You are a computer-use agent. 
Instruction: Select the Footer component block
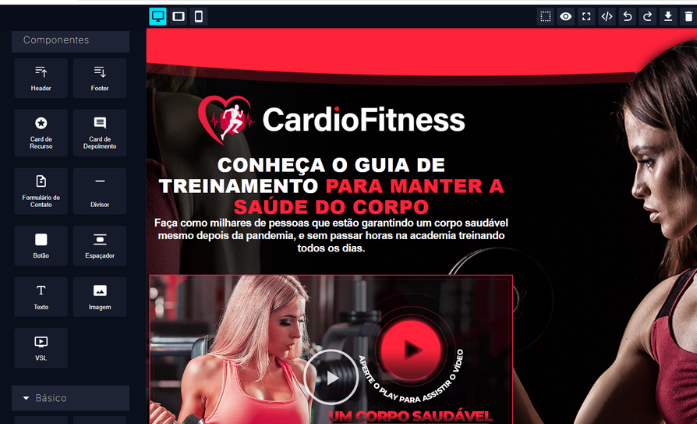tap(100, 78)
